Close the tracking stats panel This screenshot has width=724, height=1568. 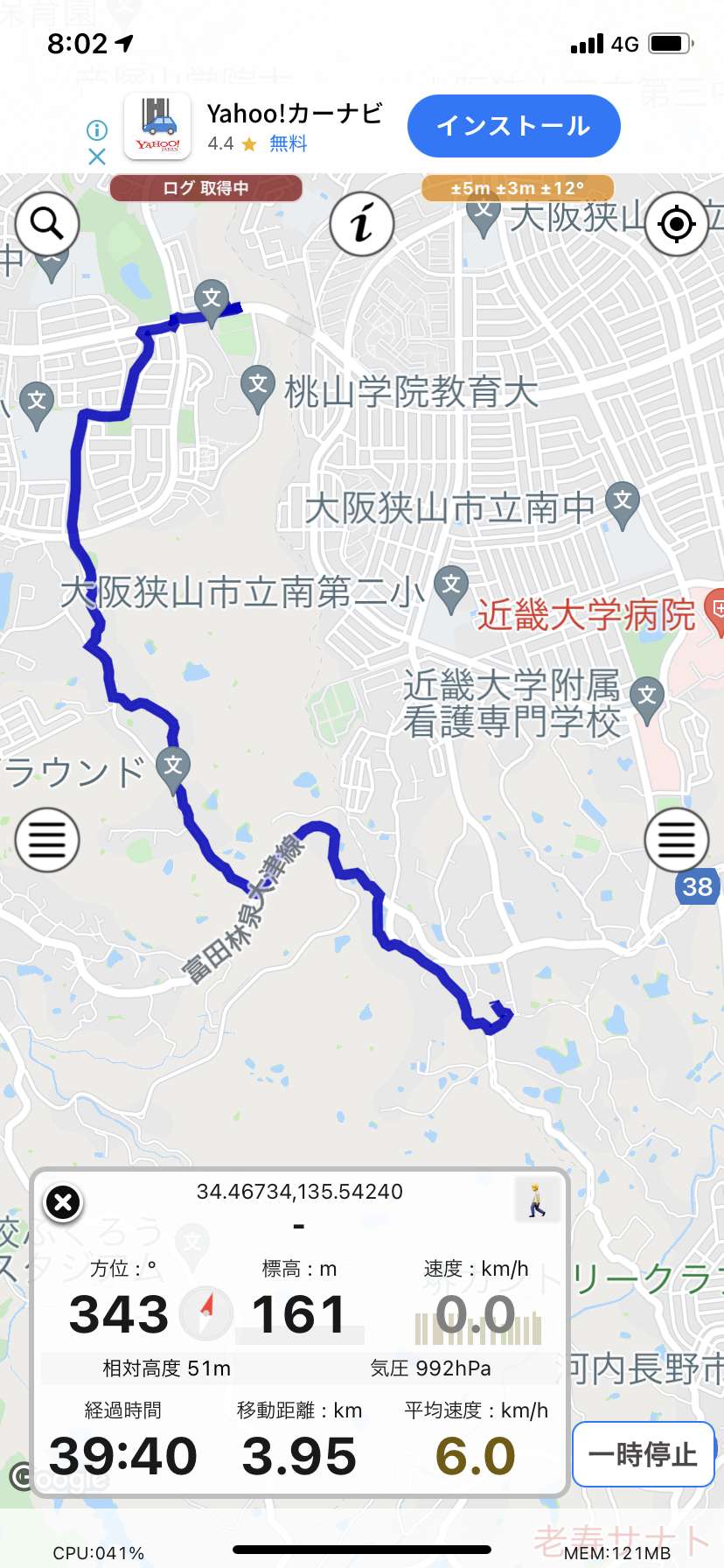click(63, 1202)
